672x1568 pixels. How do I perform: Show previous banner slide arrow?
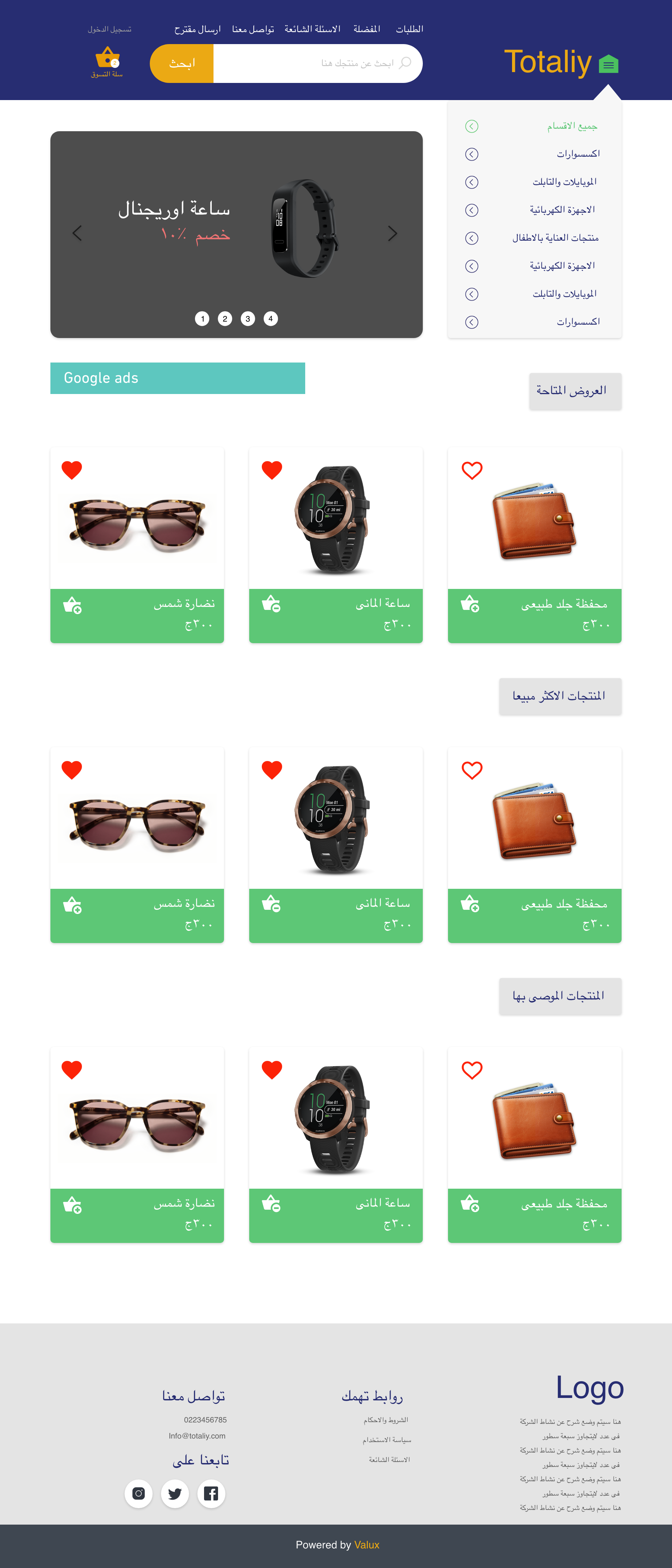[x=77, y=234]
